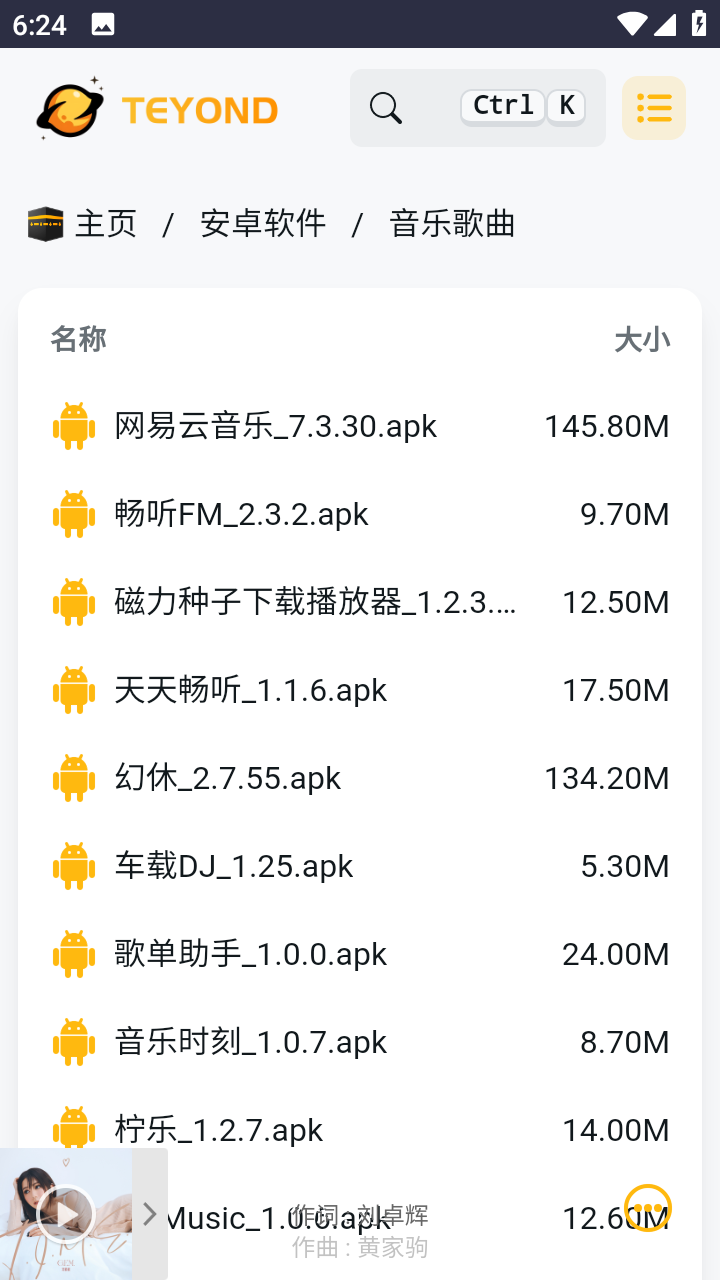720x1280 pixels.
Task: Play the music in the mini player
Action: click(x=65, y=1214)
